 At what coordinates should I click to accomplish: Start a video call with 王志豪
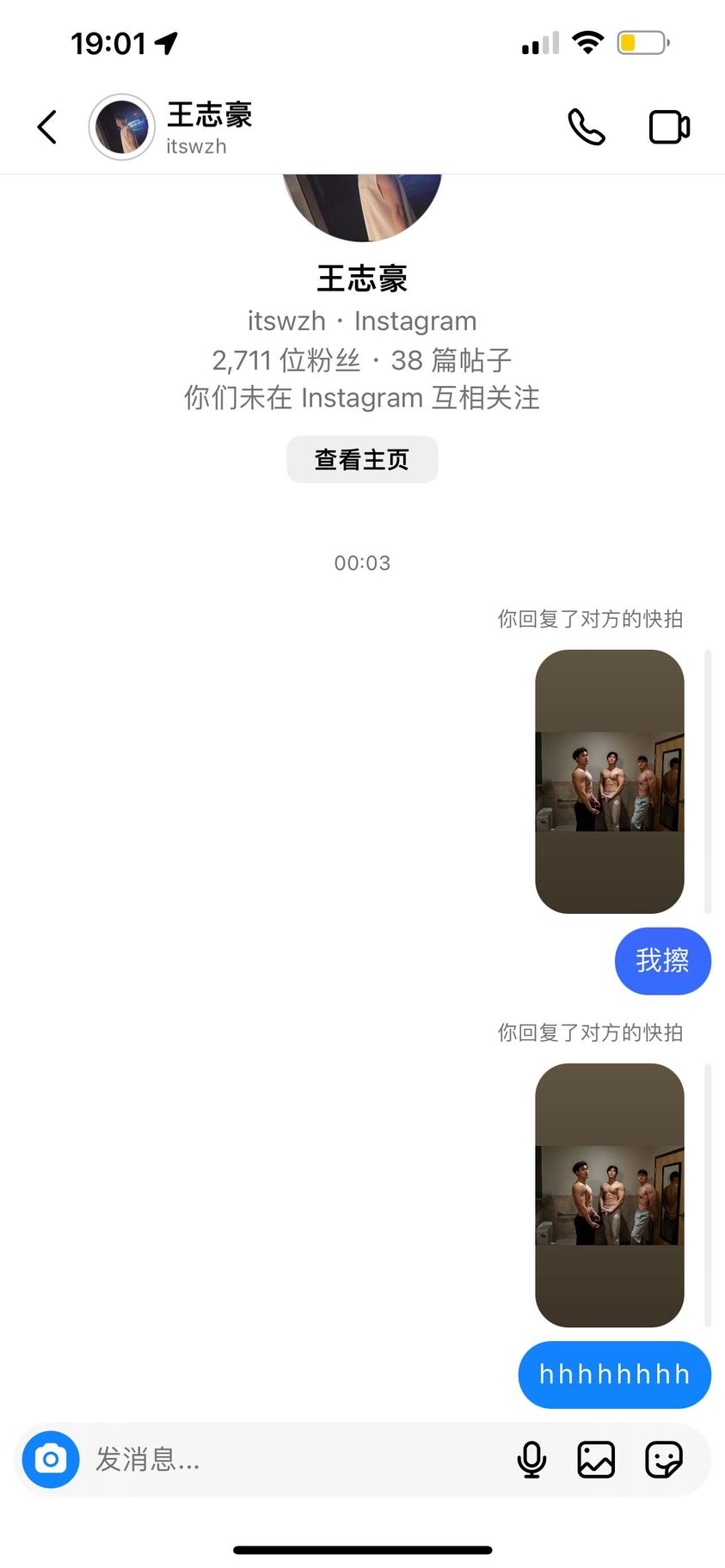coord(669,127)
